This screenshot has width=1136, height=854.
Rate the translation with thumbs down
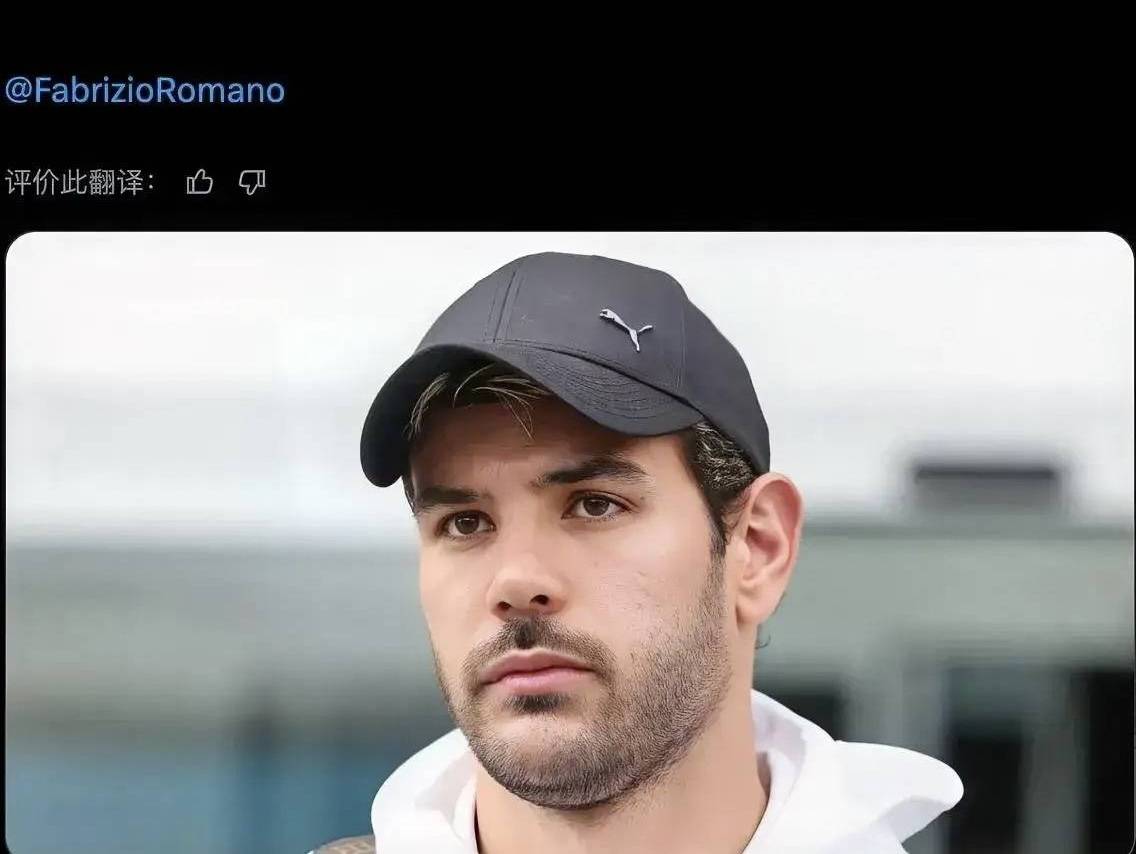coord(252,182)
